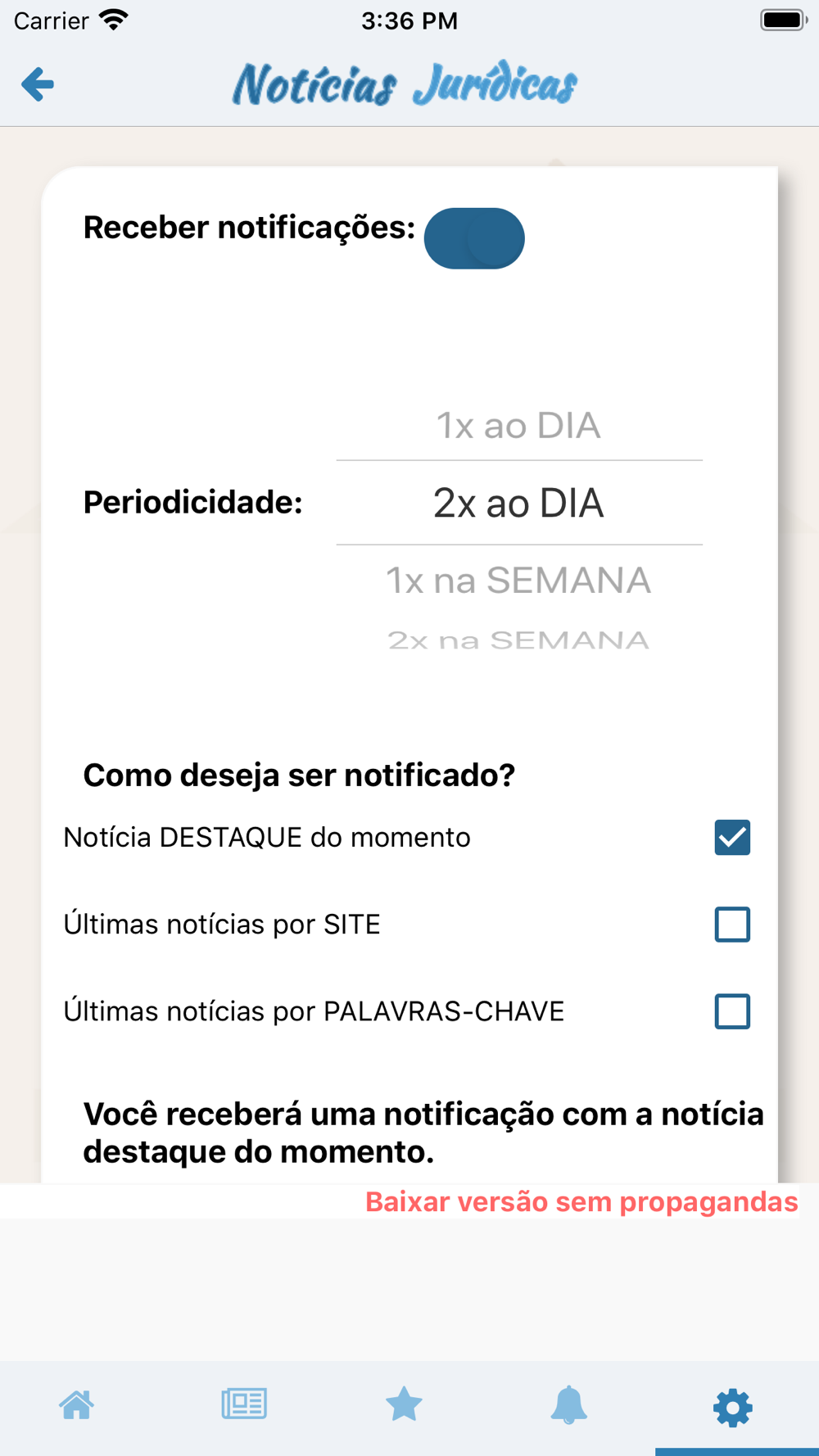Tap the settings gear tab

(733, 1408)
